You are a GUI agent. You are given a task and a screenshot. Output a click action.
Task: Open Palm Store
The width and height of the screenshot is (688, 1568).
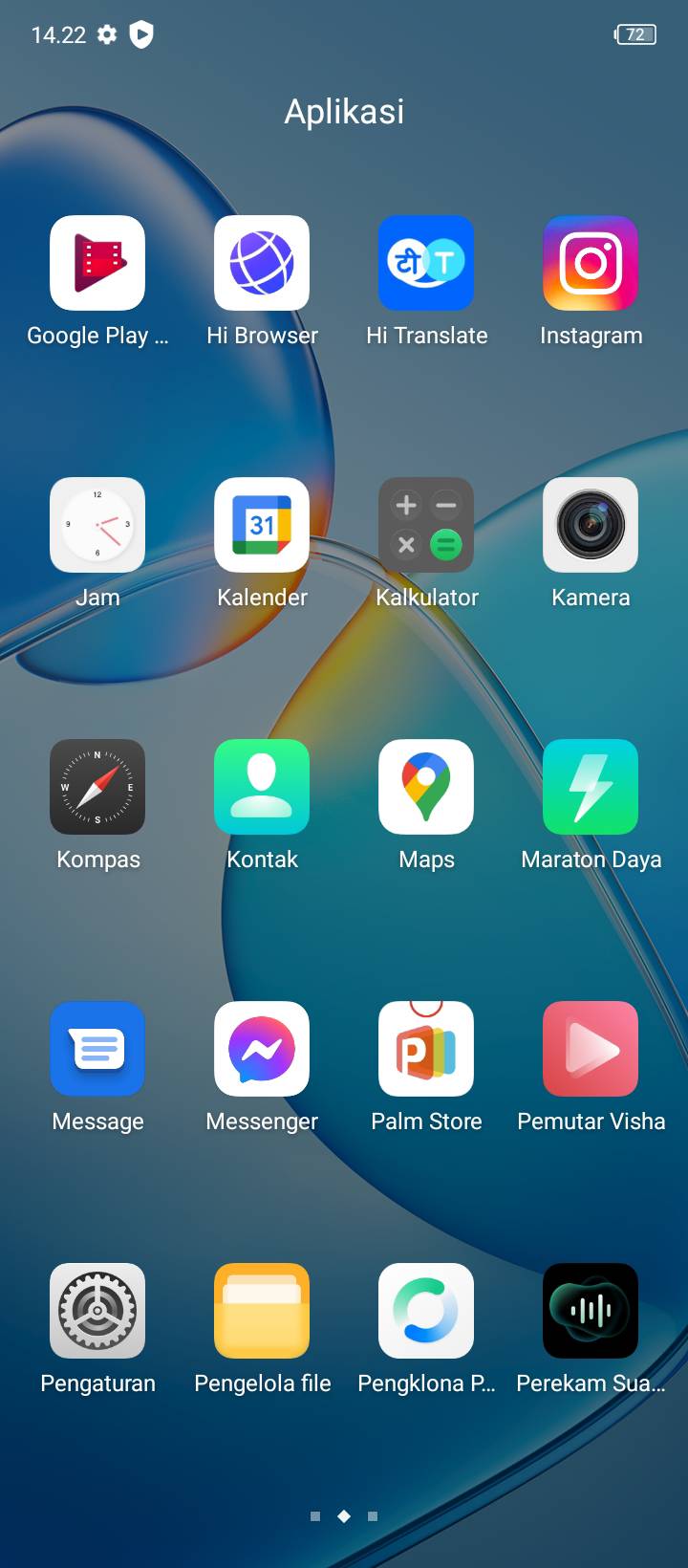pyautogui.click(x=426, y=1049)
